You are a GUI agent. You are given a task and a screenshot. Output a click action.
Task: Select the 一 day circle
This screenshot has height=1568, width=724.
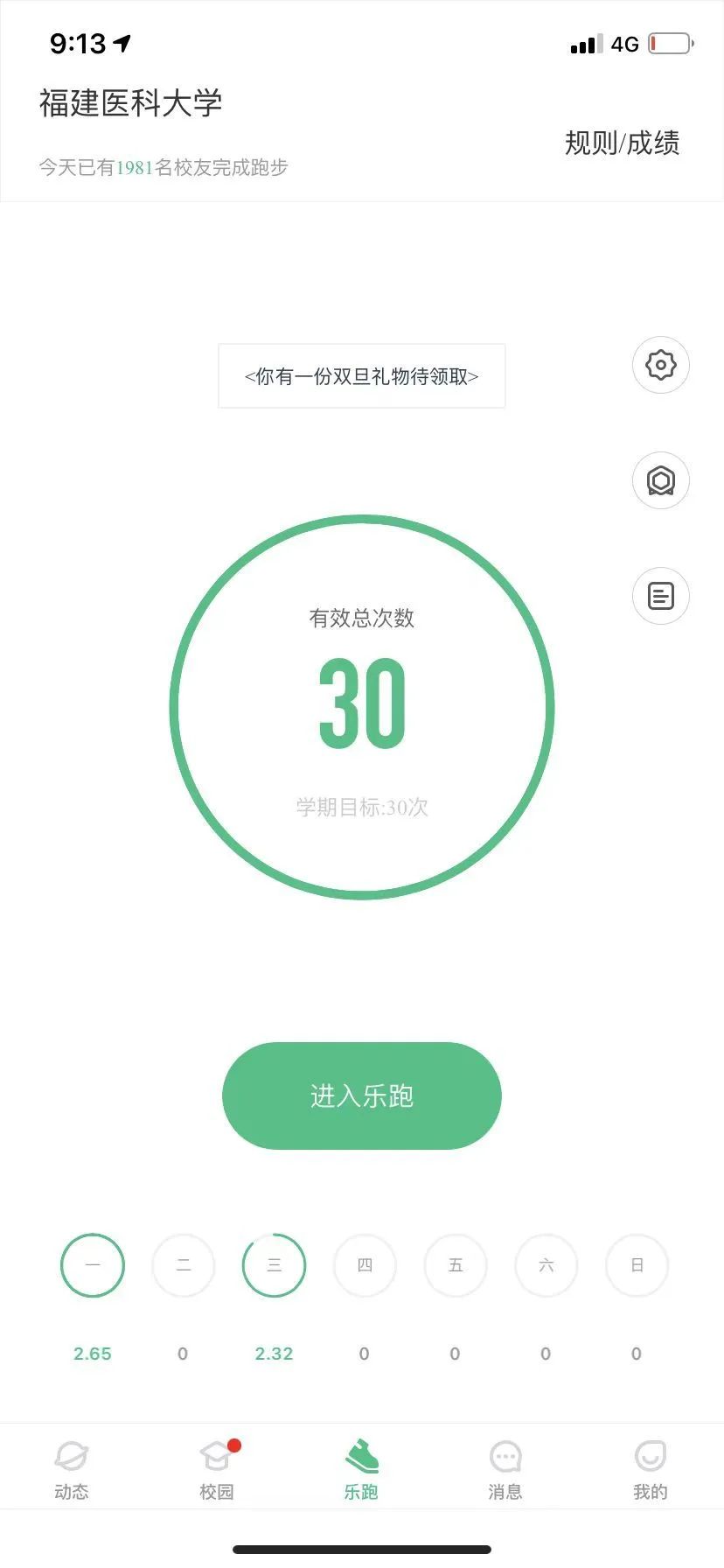pos(93,1265)
